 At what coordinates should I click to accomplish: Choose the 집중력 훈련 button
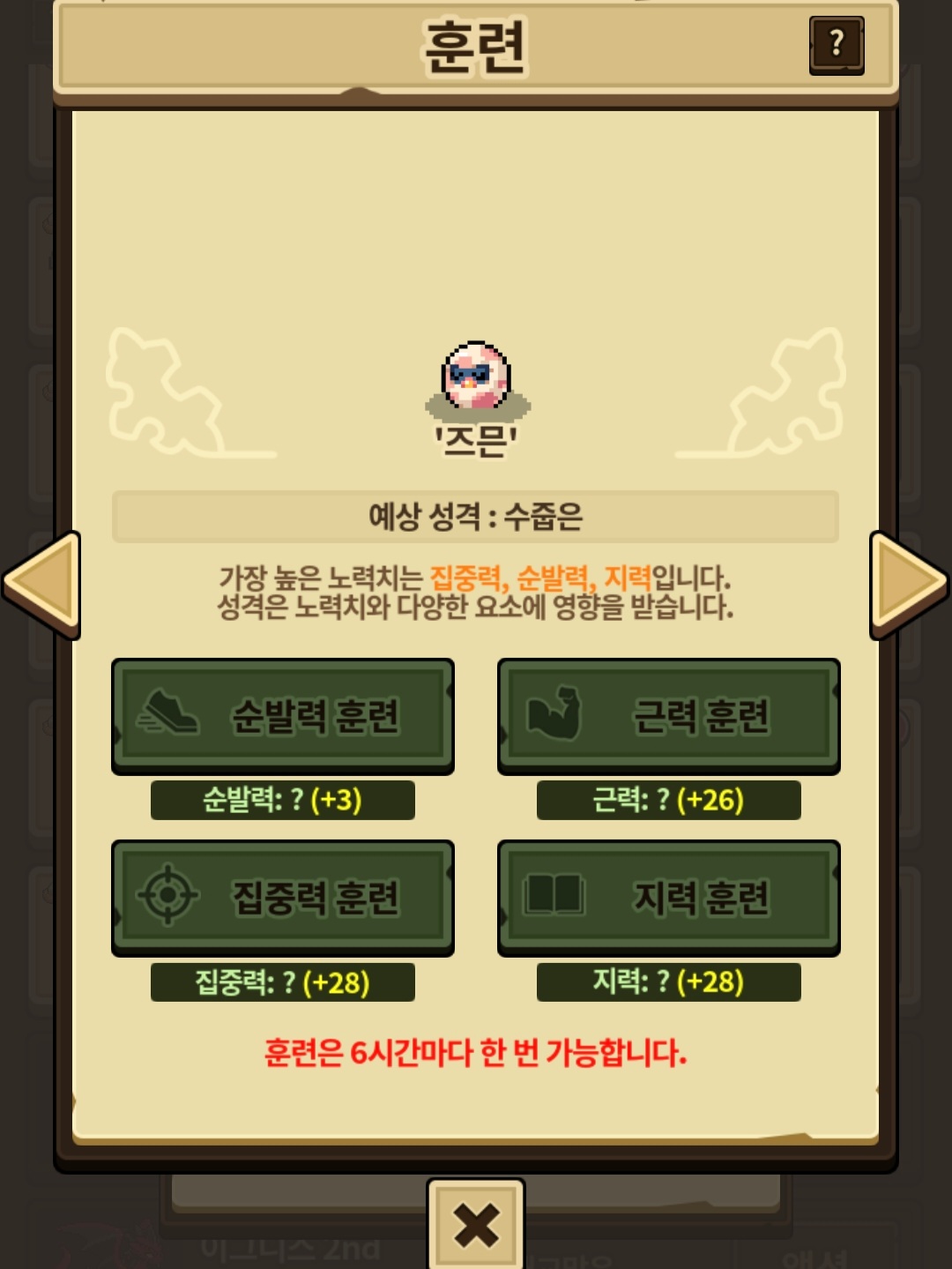click(x=283, y=898)
